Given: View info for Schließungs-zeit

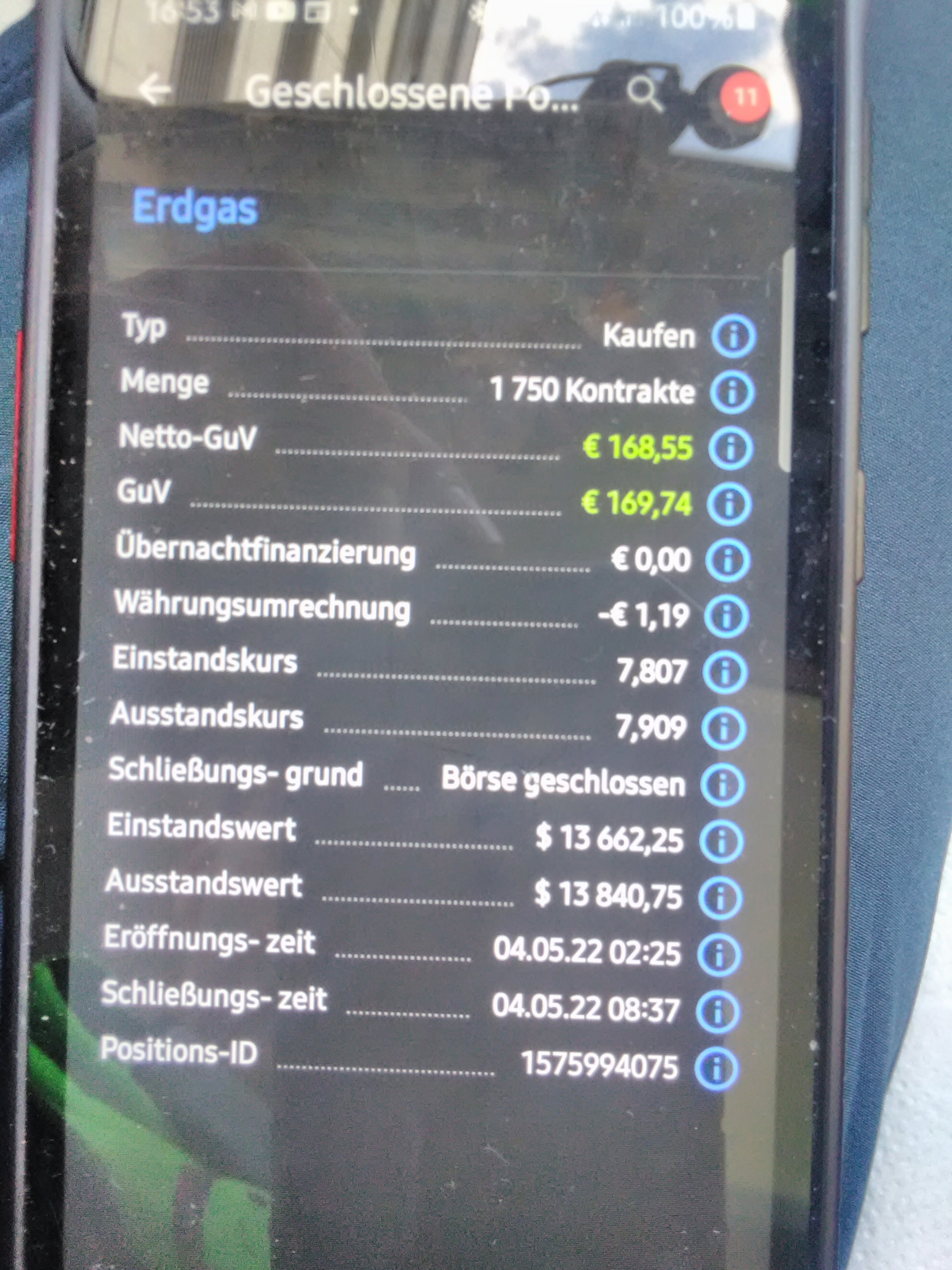Looking at the screenshot, I should point(717,1012).
